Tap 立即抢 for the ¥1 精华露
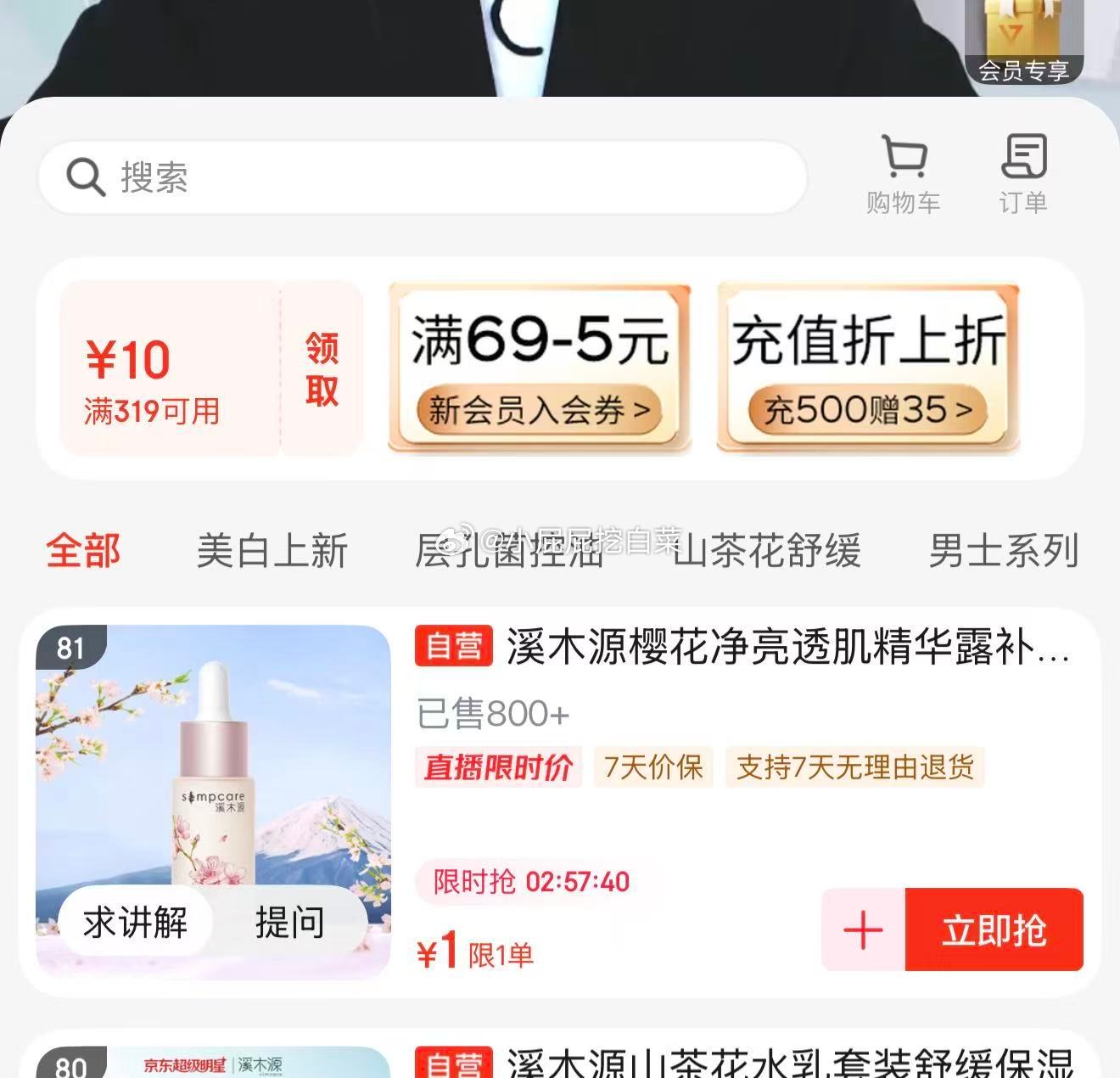The width and height of the screenshot is (1120, 1078). (x=994, y=930)
